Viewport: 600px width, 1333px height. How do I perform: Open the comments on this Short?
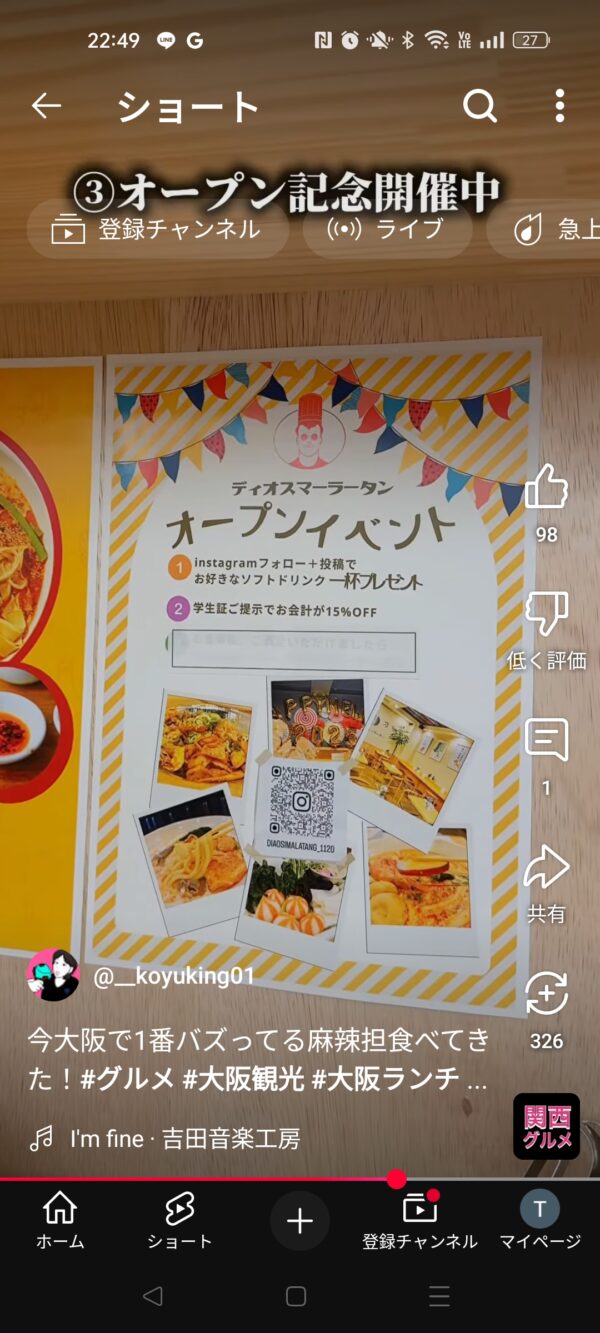tap(546, 741)
